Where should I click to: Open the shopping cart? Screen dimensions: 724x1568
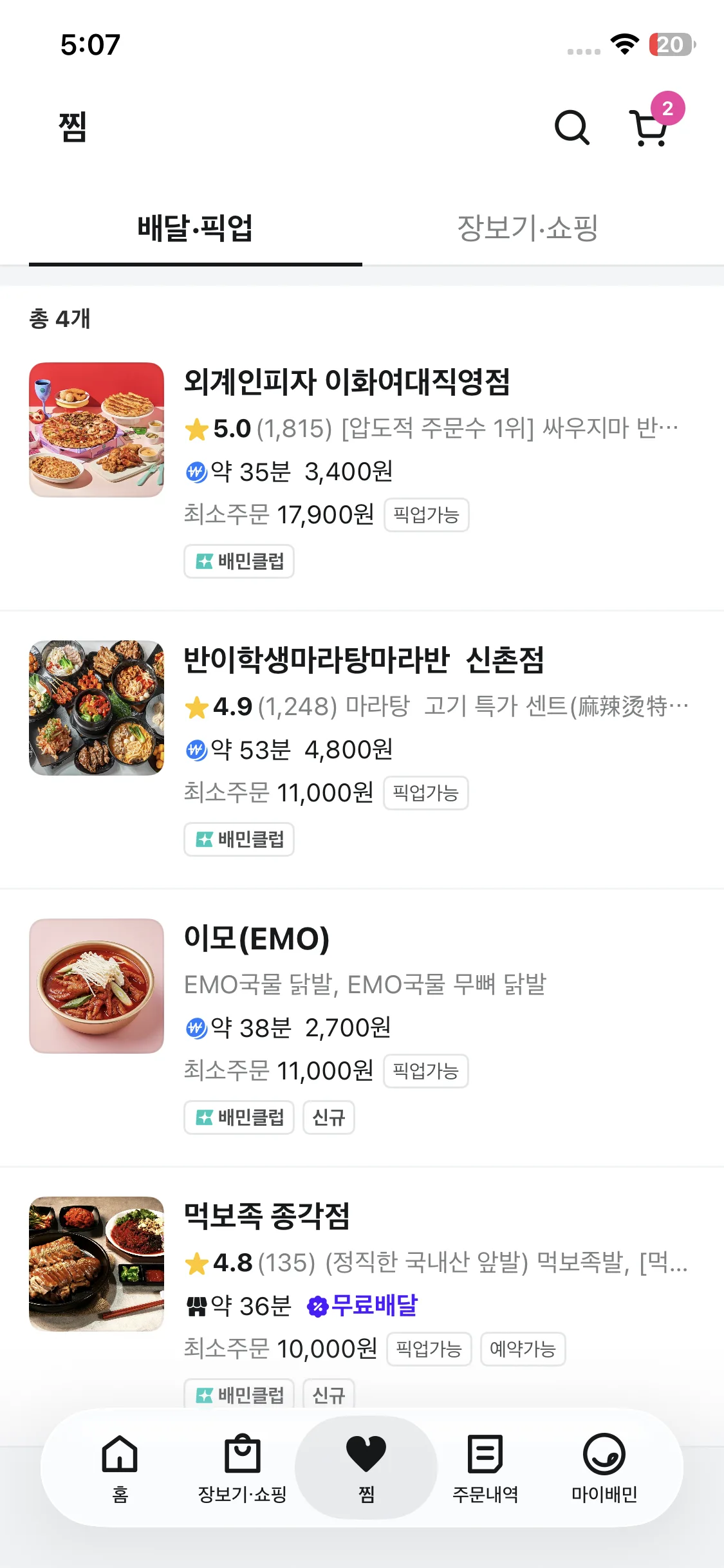coord(649,127)
